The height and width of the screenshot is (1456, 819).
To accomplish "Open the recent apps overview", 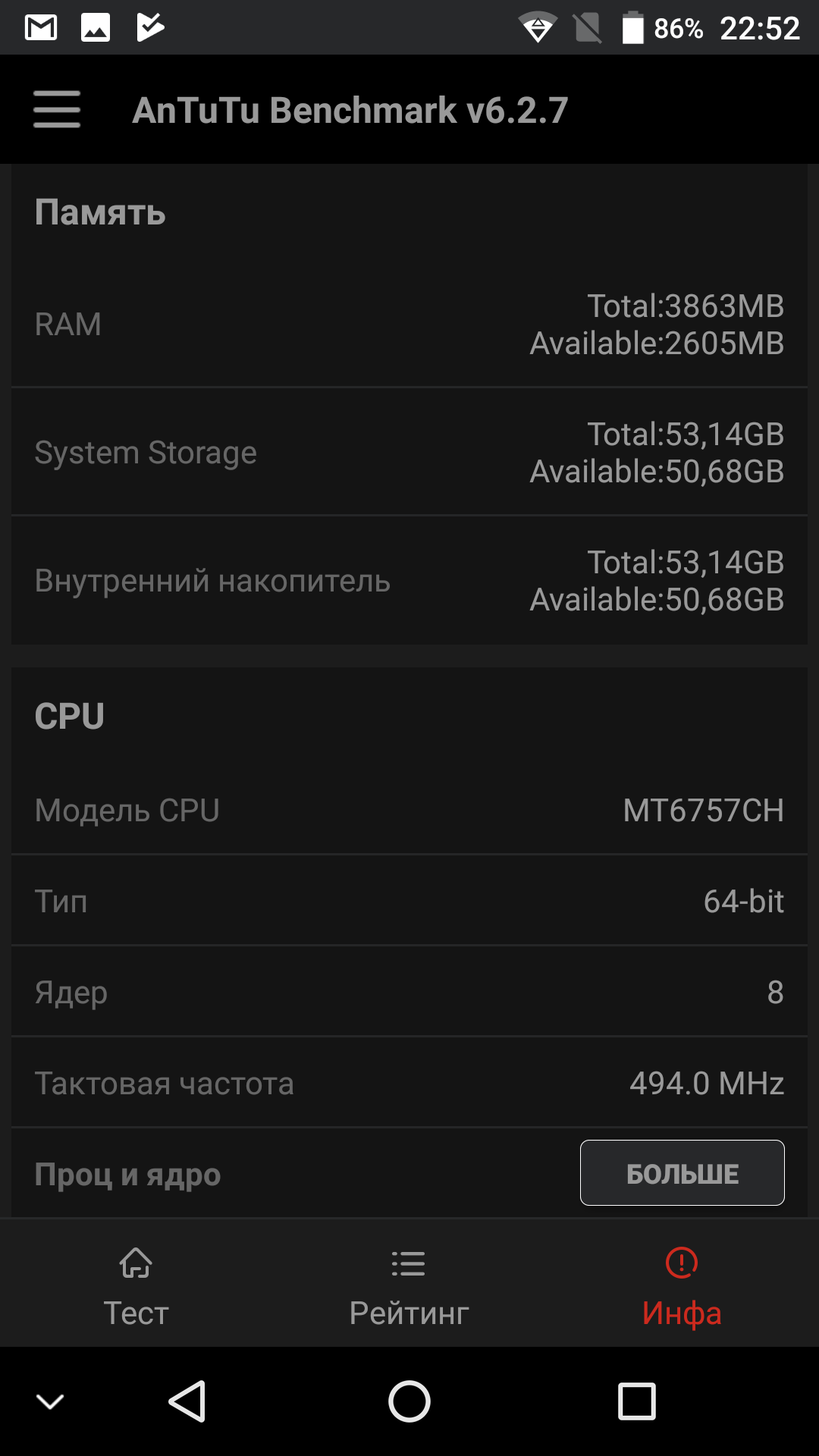I will click(x=636, y=1401).
